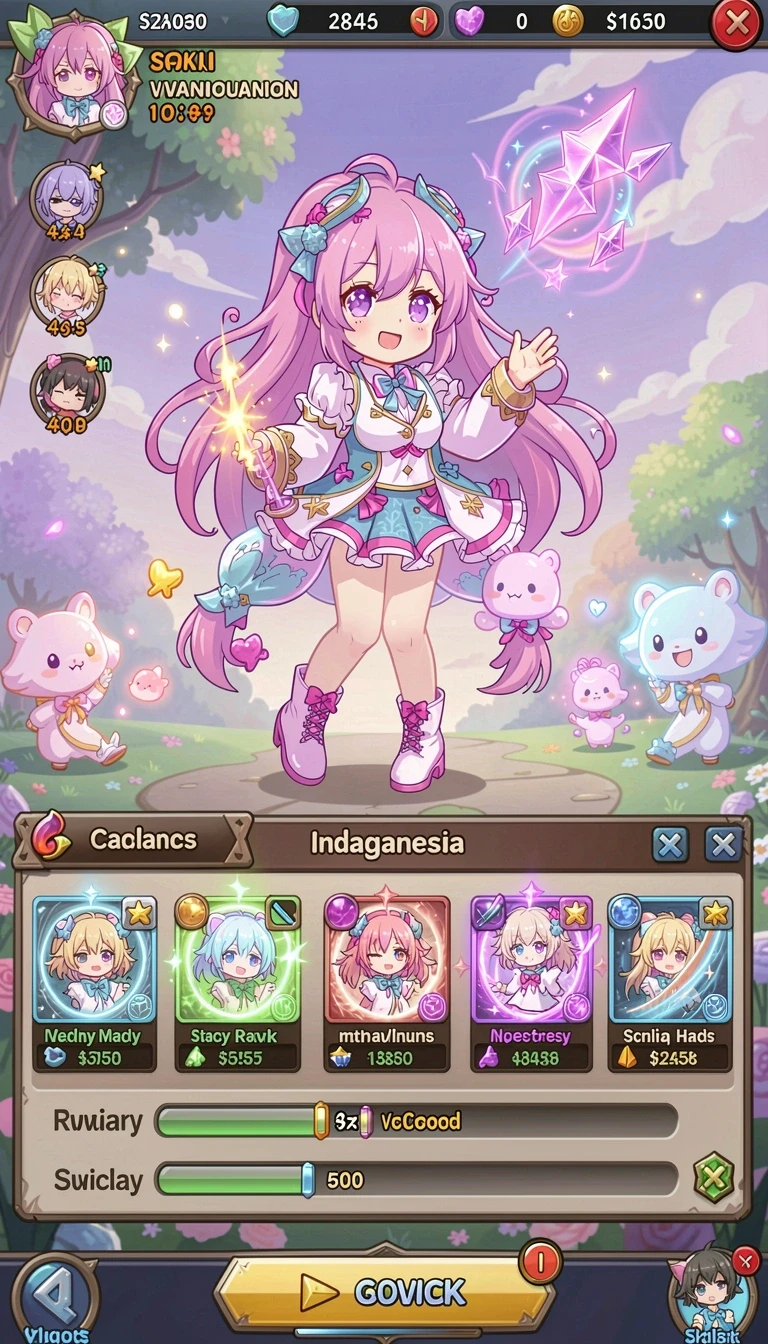Viewport: 768px width, 1344px height.
Task: Tap the green X button beside Swiclay
Action: 714,1177
